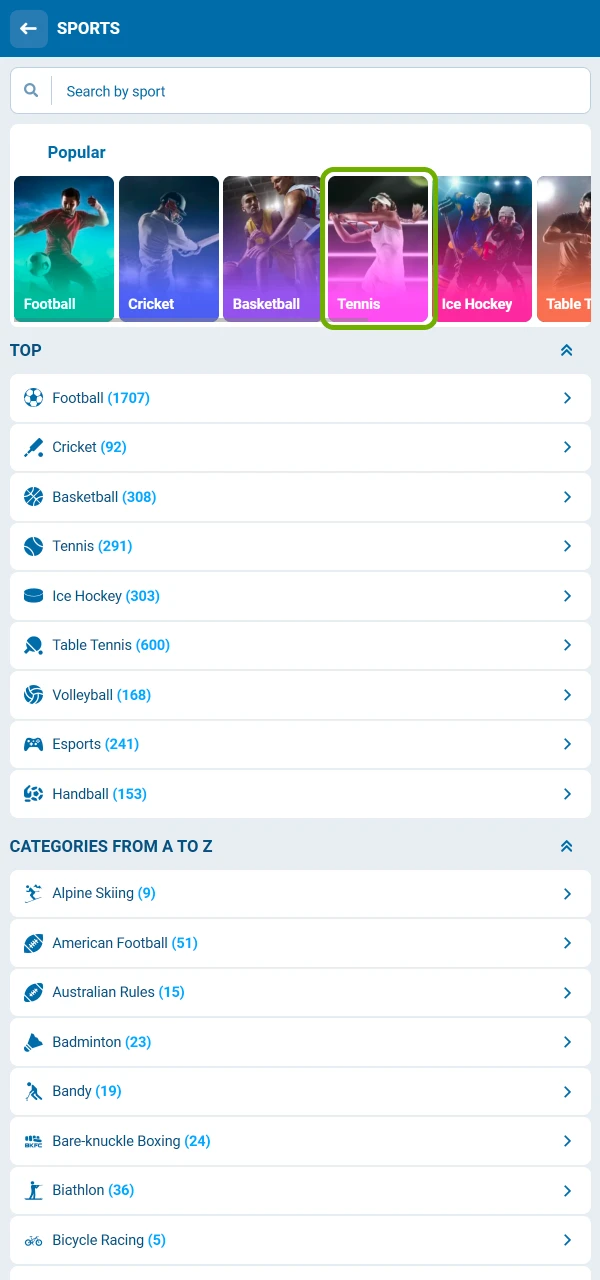The image size is (600, 1280).
Task: Select the Basketball popular tile
Action: pyautogui.click(x=271, y=248)
